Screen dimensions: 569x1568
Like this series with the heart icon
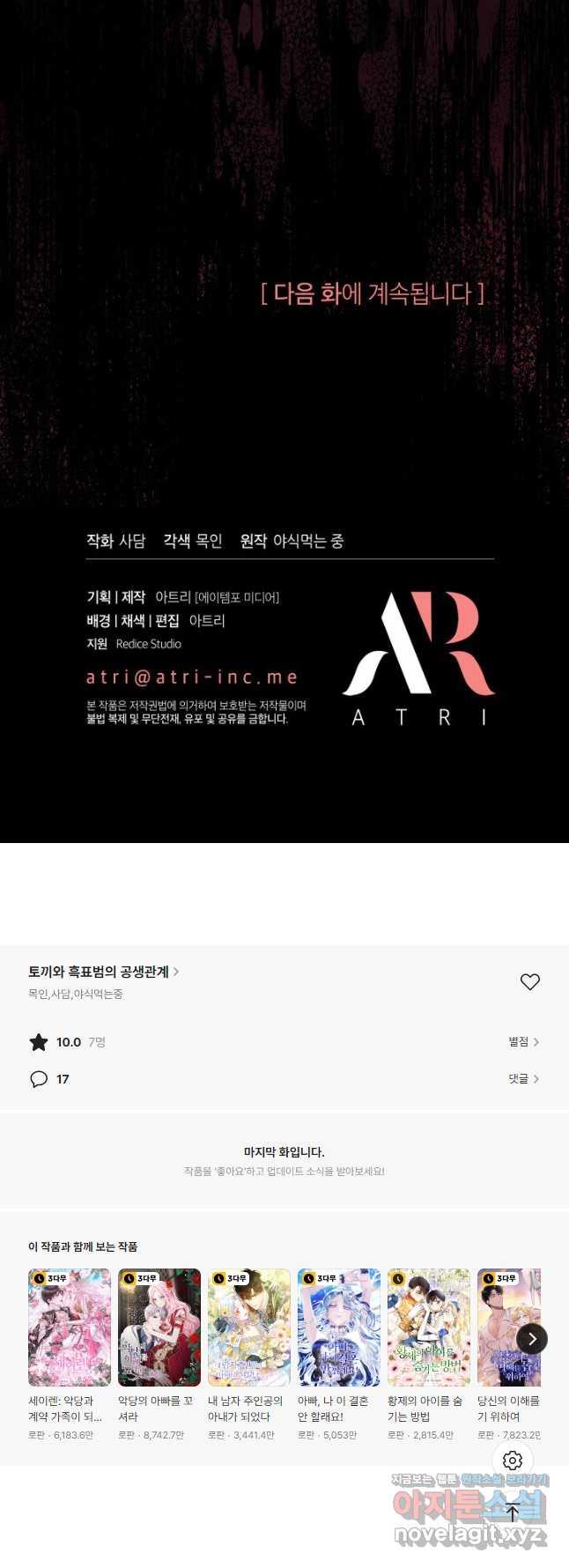click(x=529, y=981)
